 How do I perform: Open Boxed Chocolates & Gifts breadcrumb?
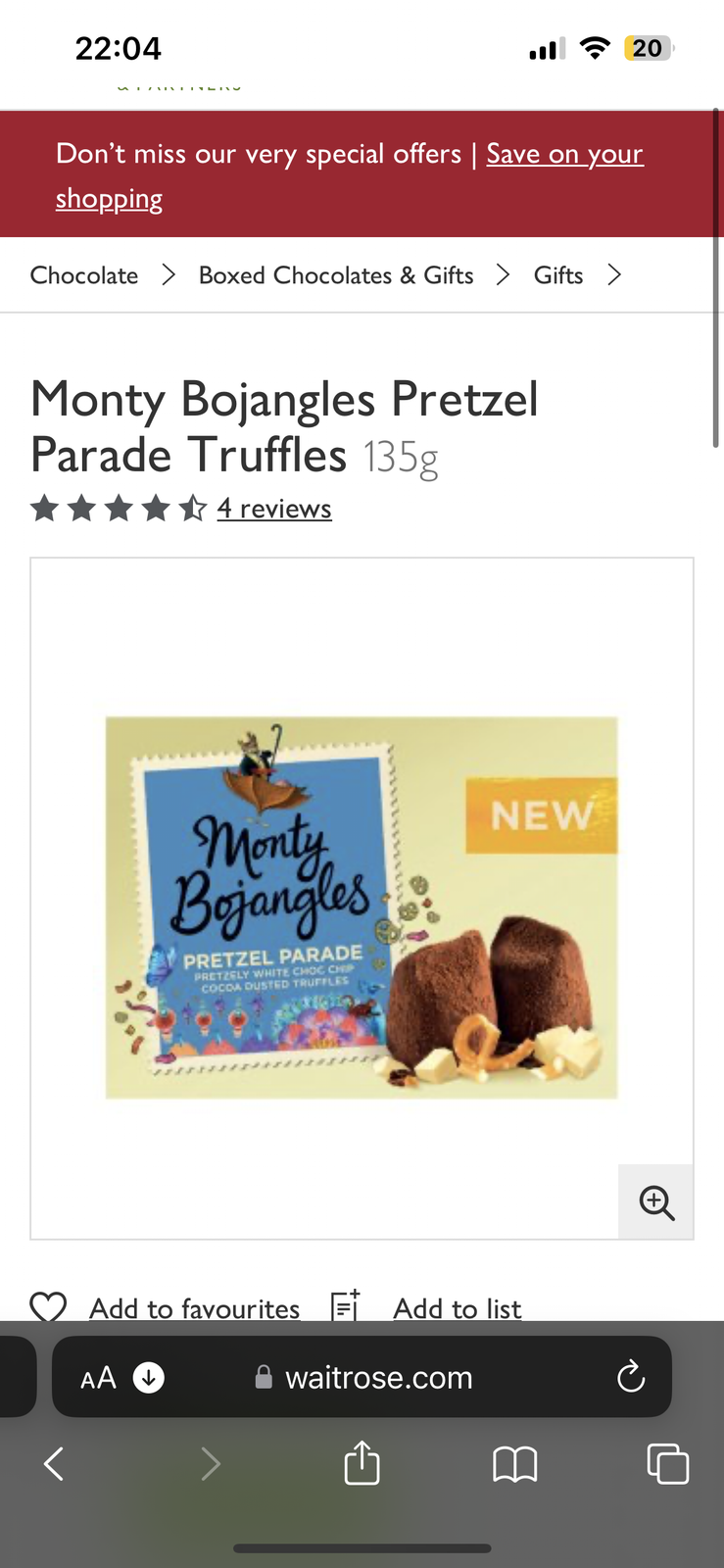click(x=336, y=275)
